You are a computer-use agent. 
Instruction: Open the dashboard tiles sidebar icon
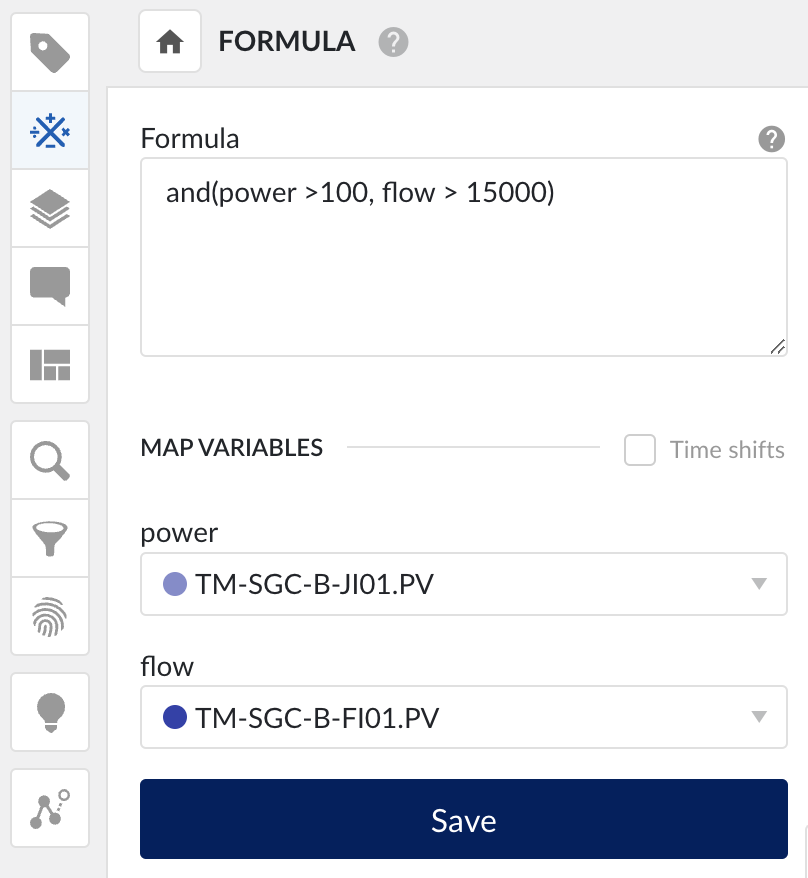[50, 364]
